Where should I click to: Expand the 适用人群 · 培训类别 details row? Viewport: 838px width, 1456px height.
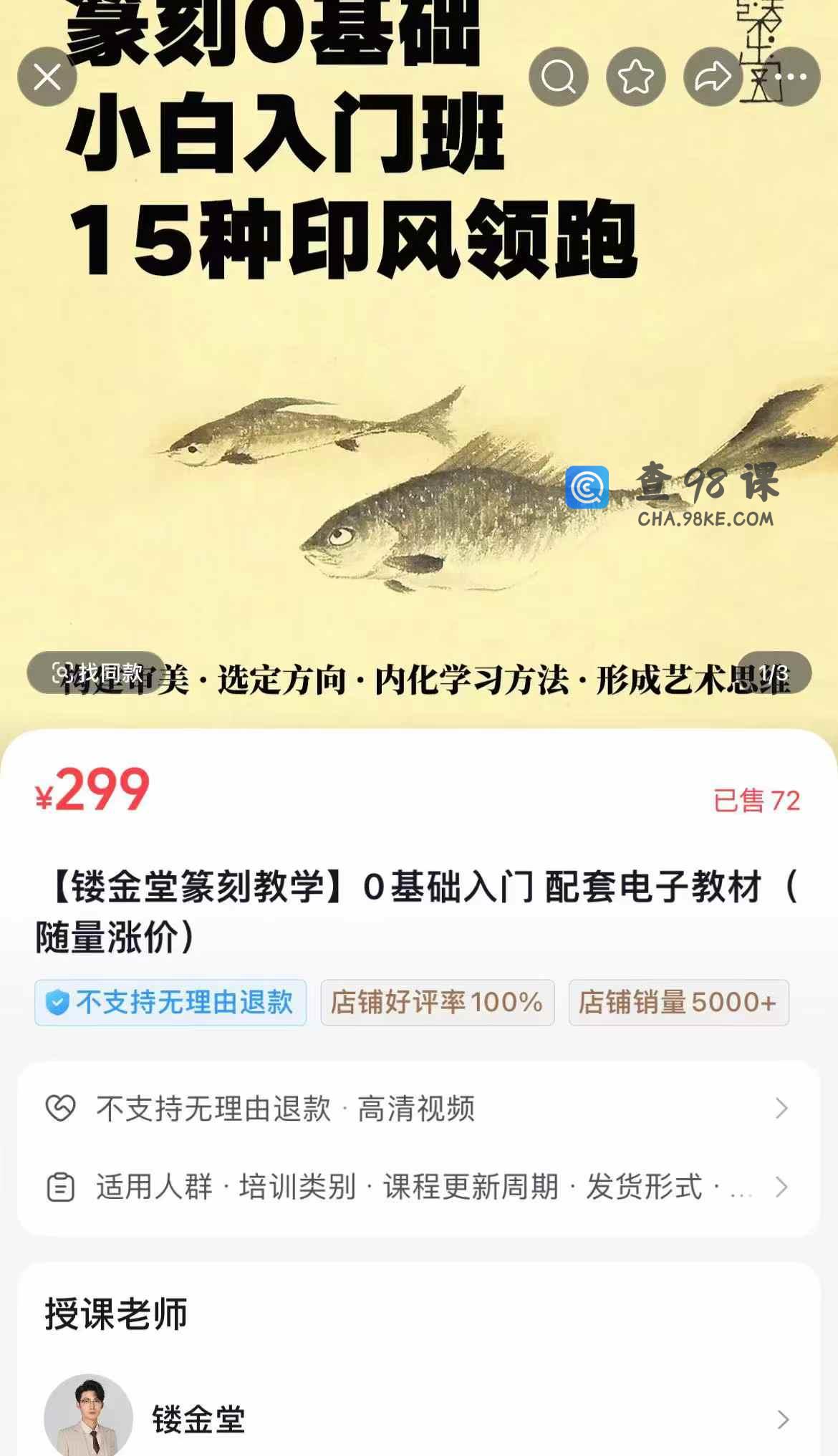click(x=418, y=1187)
